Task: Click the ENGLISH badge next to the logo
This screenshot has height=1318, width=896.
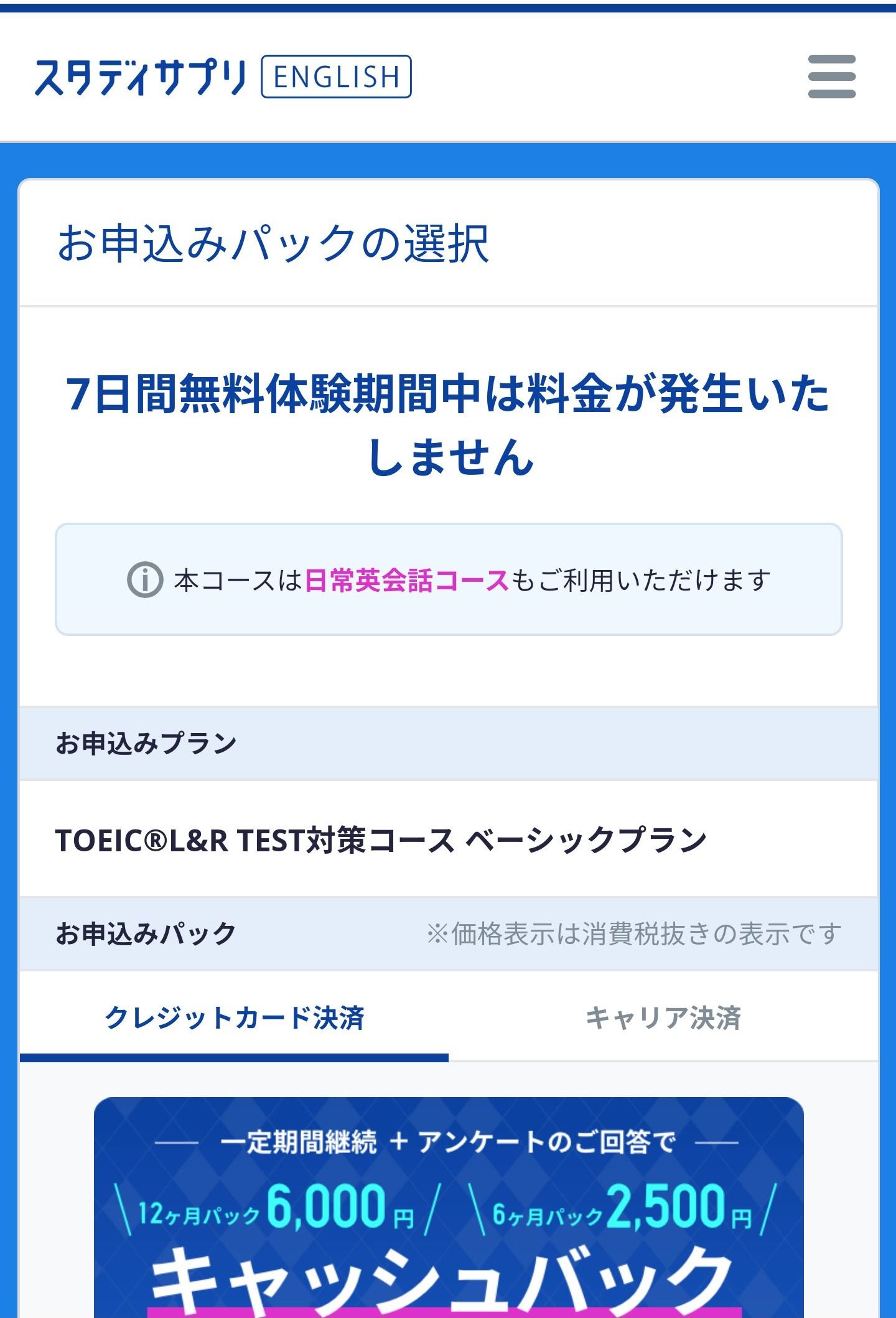Action: [337, 76]
